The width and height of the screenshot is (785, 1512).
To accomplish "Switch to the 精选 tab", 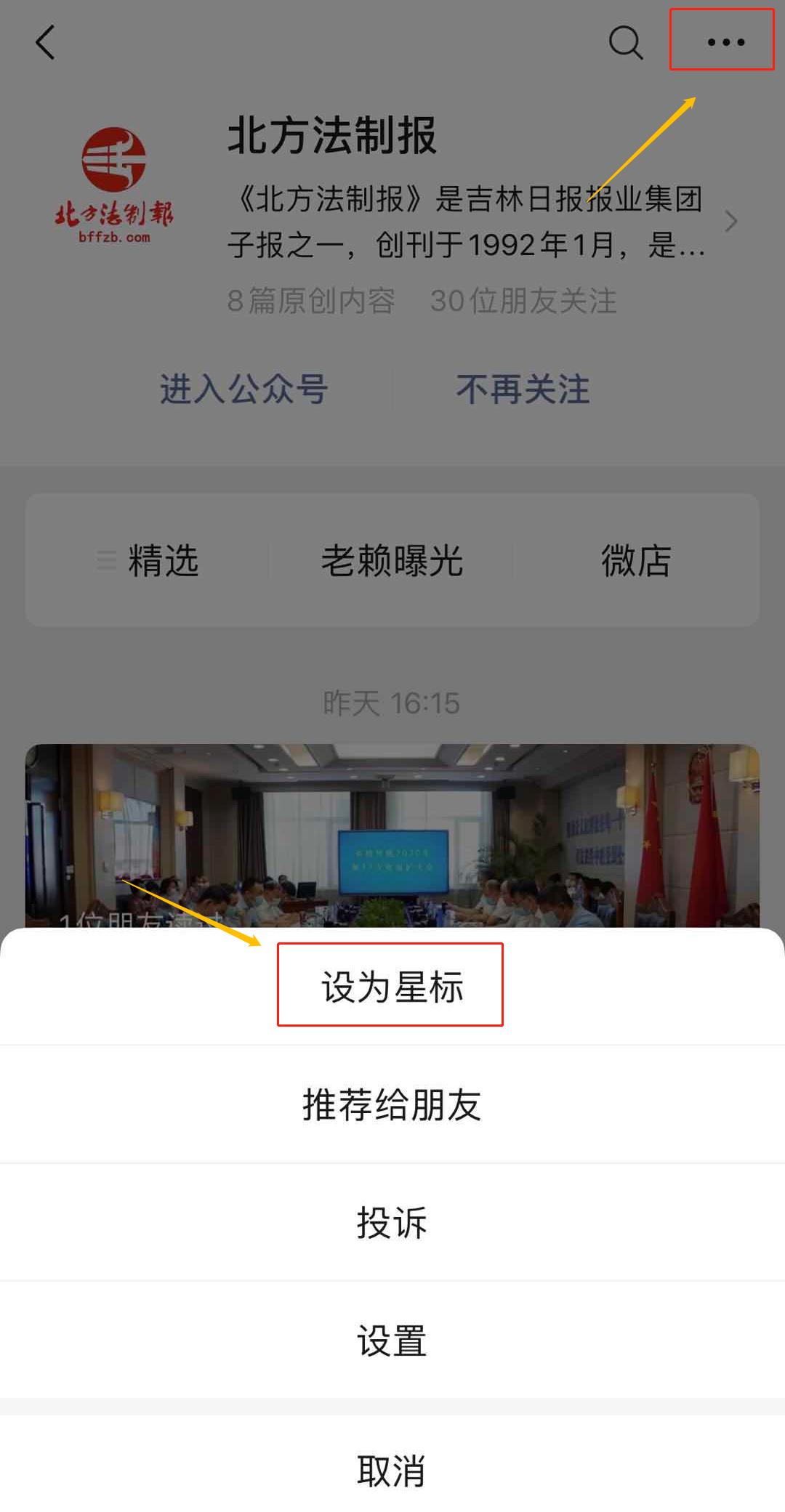I will 161,561.
